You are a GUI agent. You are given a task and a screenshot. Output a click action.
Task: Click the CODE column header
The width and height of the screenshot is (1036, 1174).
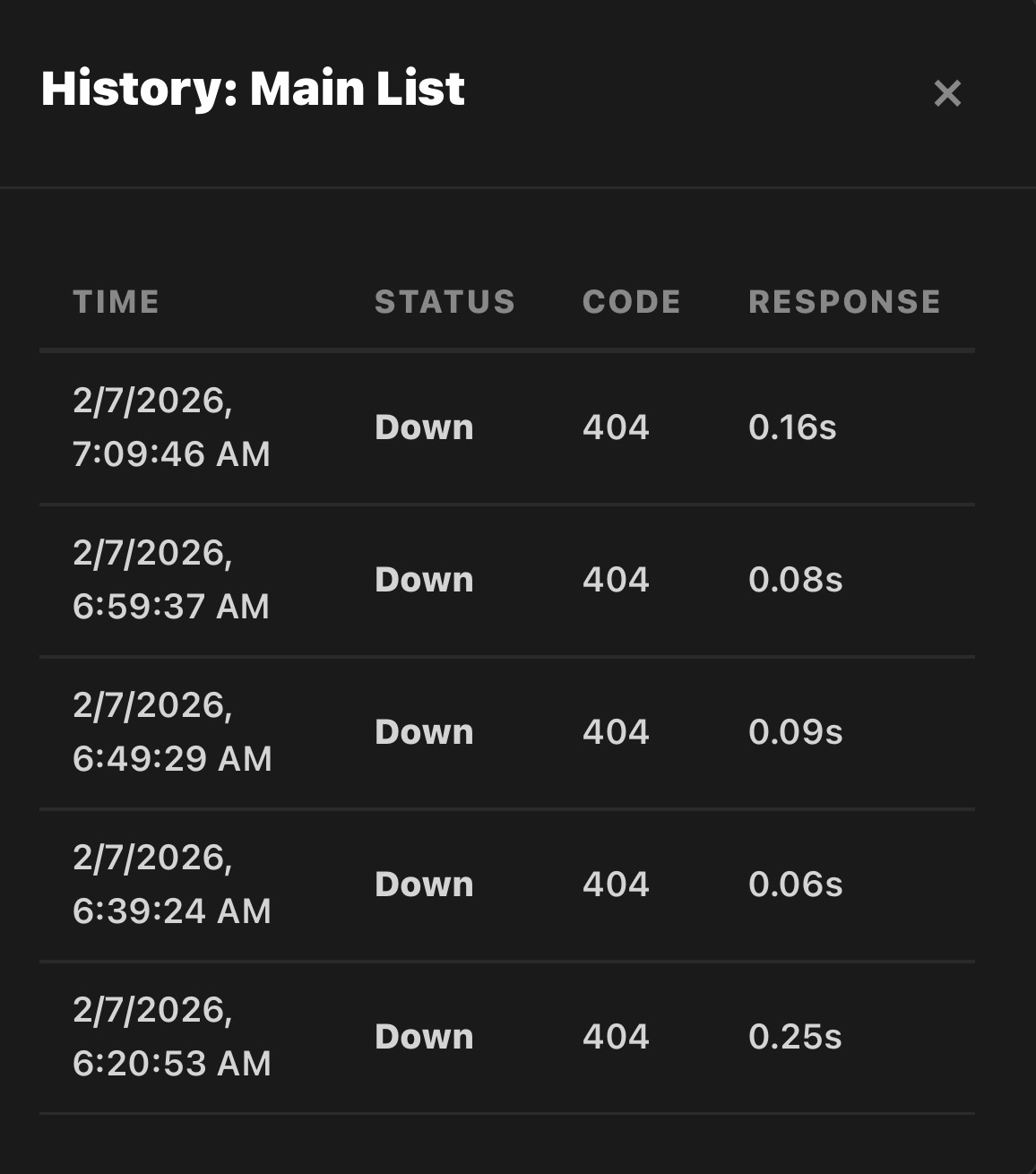pos(632,302)
